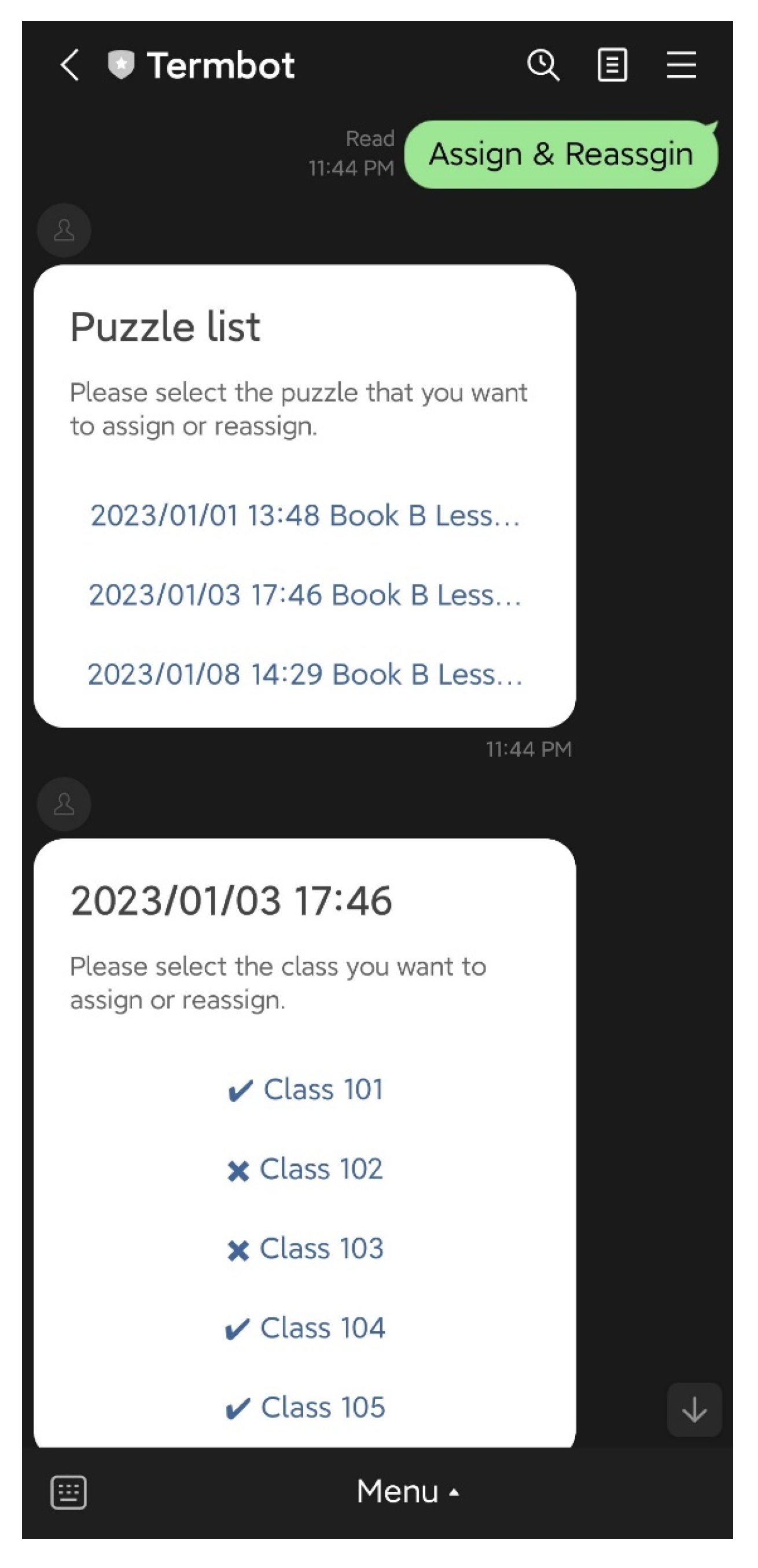758x1568 pixels.
Task: Expand the bottom Menu
Action: [x=407, y=1492]
